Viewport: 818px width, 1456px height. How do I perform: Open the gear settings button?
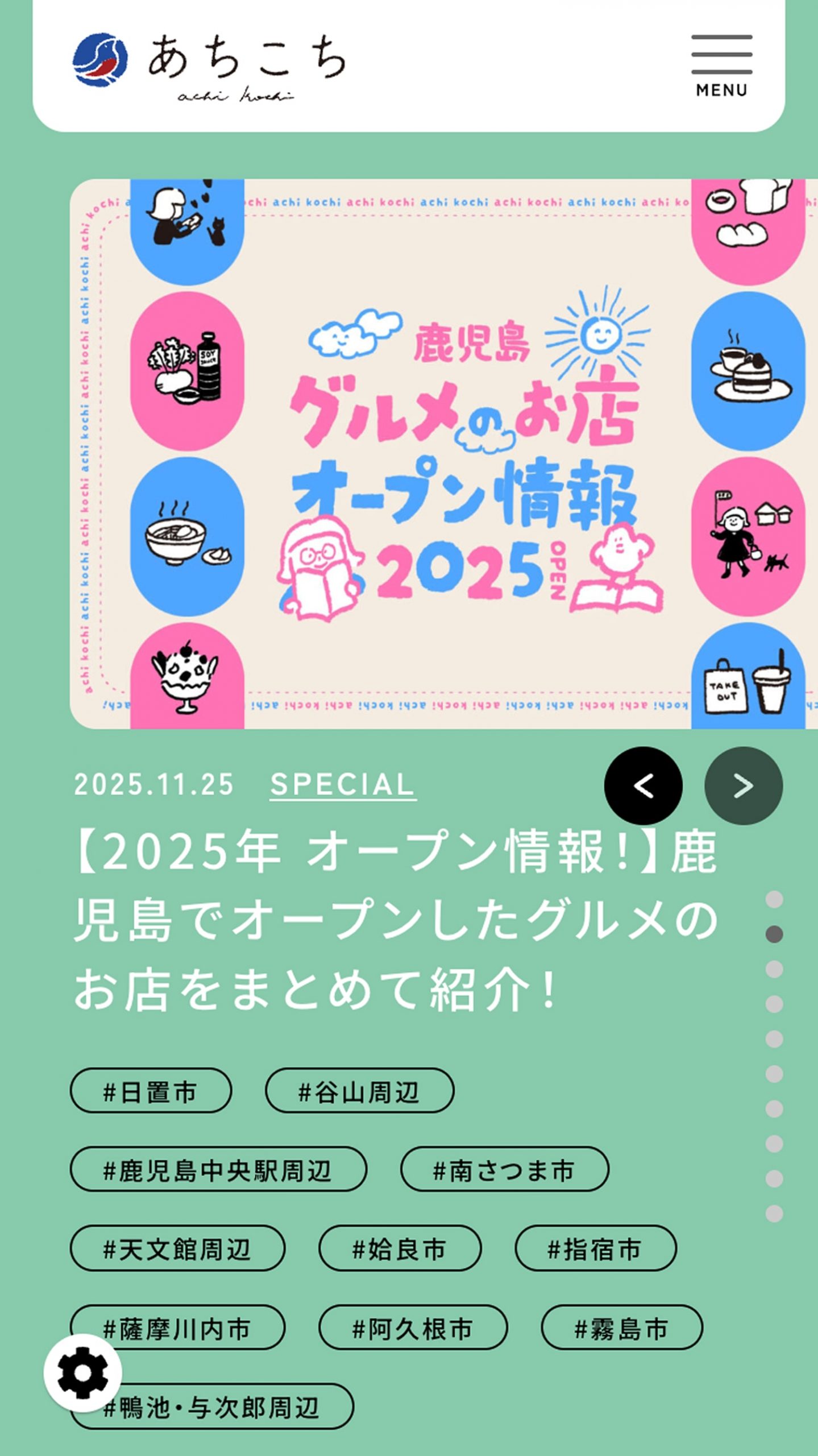point(83,1373)
